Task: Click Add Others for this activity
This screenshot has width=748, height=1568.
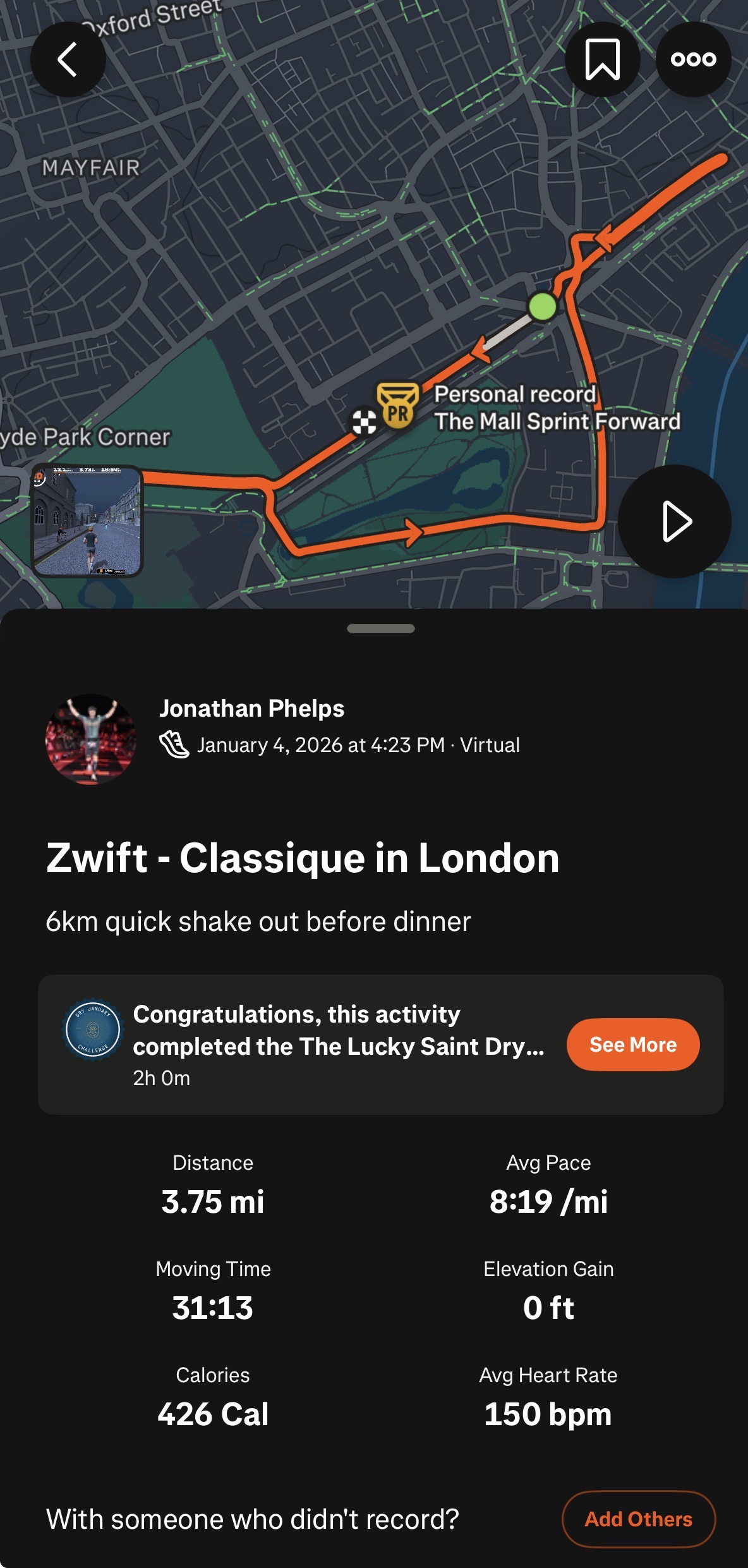Action: (x=639, y=1519)
